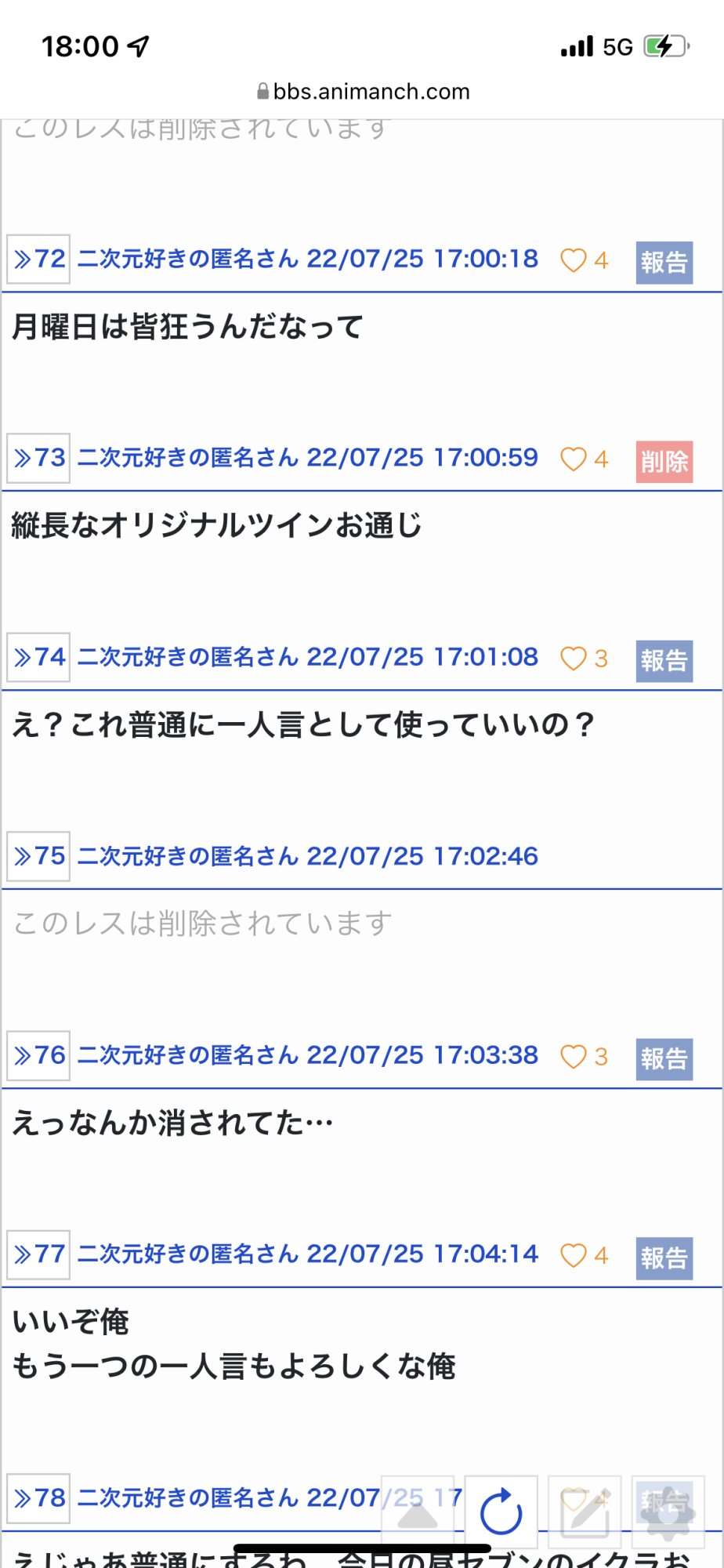Delete post 73 using the 削除 button
Screen dimensions: 724x1568
coord(664,461)
